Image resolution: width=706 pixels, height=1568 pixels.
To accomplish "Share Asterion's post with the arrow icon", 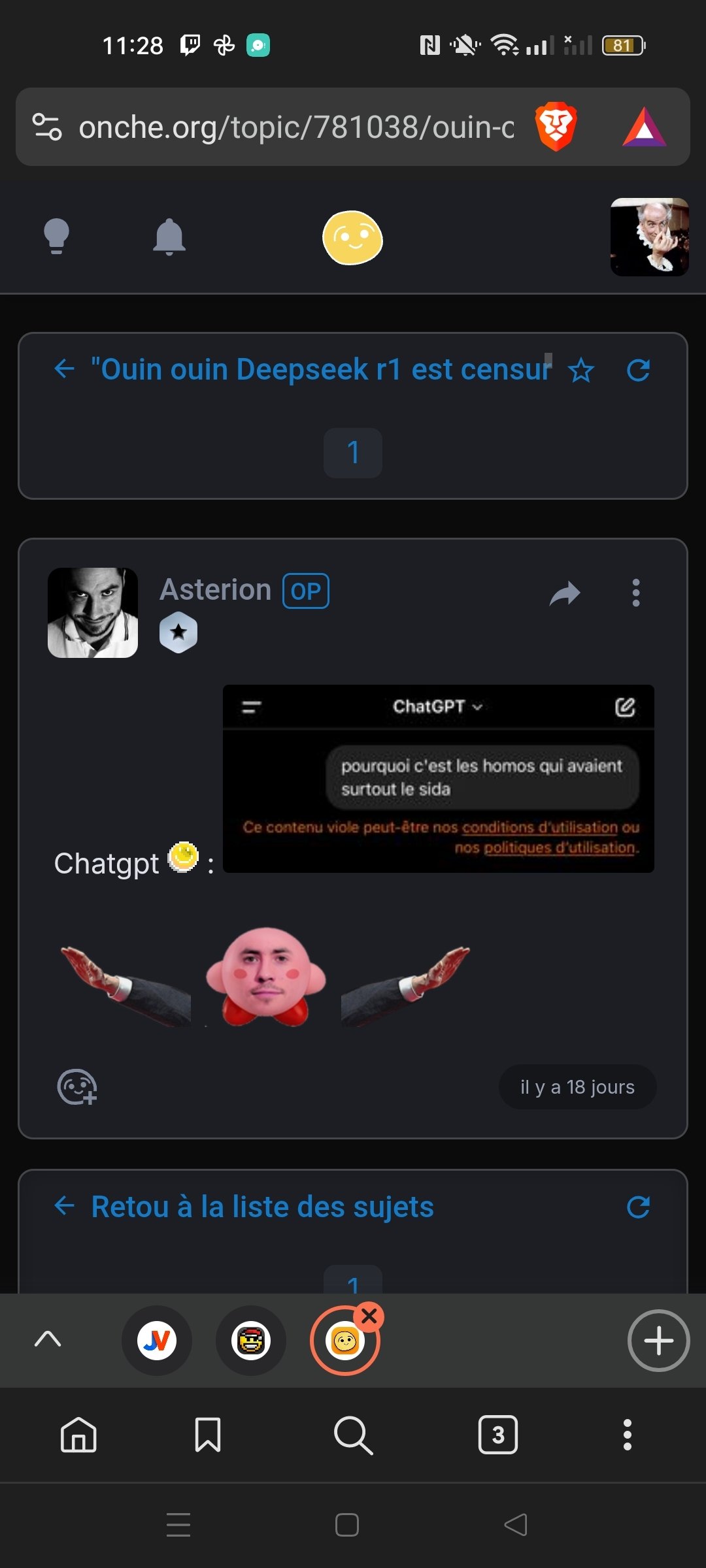I will point(565,593).
